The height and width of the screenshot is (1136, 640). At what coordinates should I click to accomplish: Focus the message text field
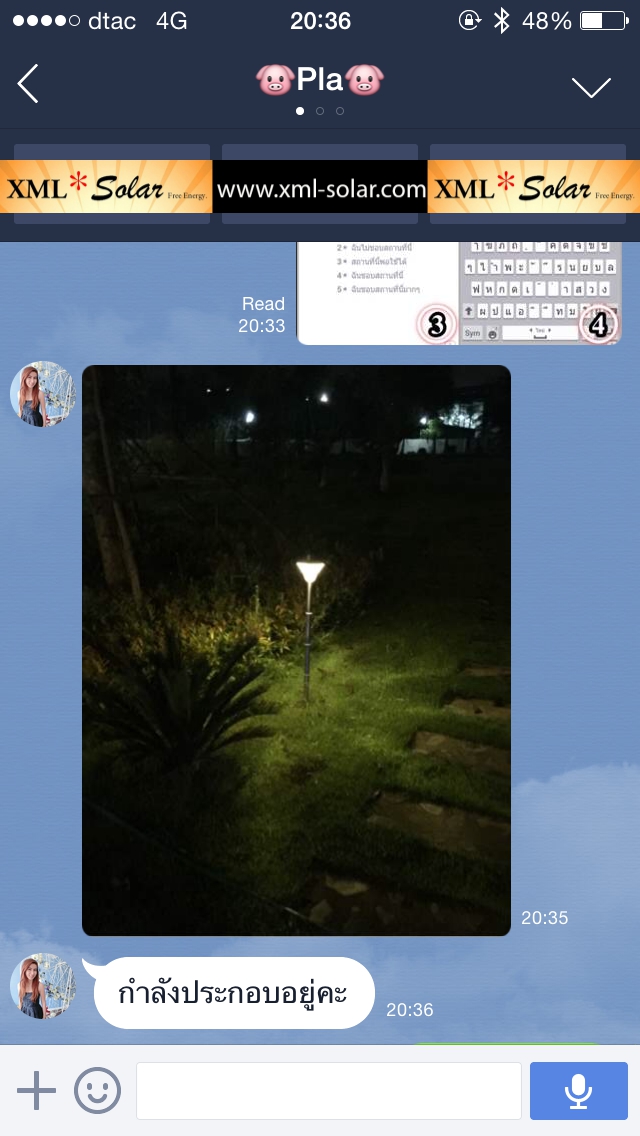[328, 1090]
